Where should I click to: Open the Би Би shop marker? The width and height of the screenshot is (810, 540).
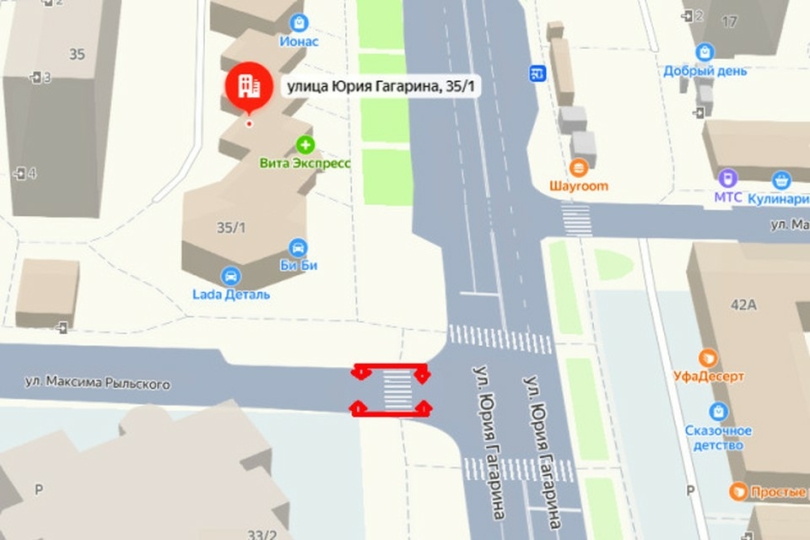pyautogui.click(x=297, y=247)
